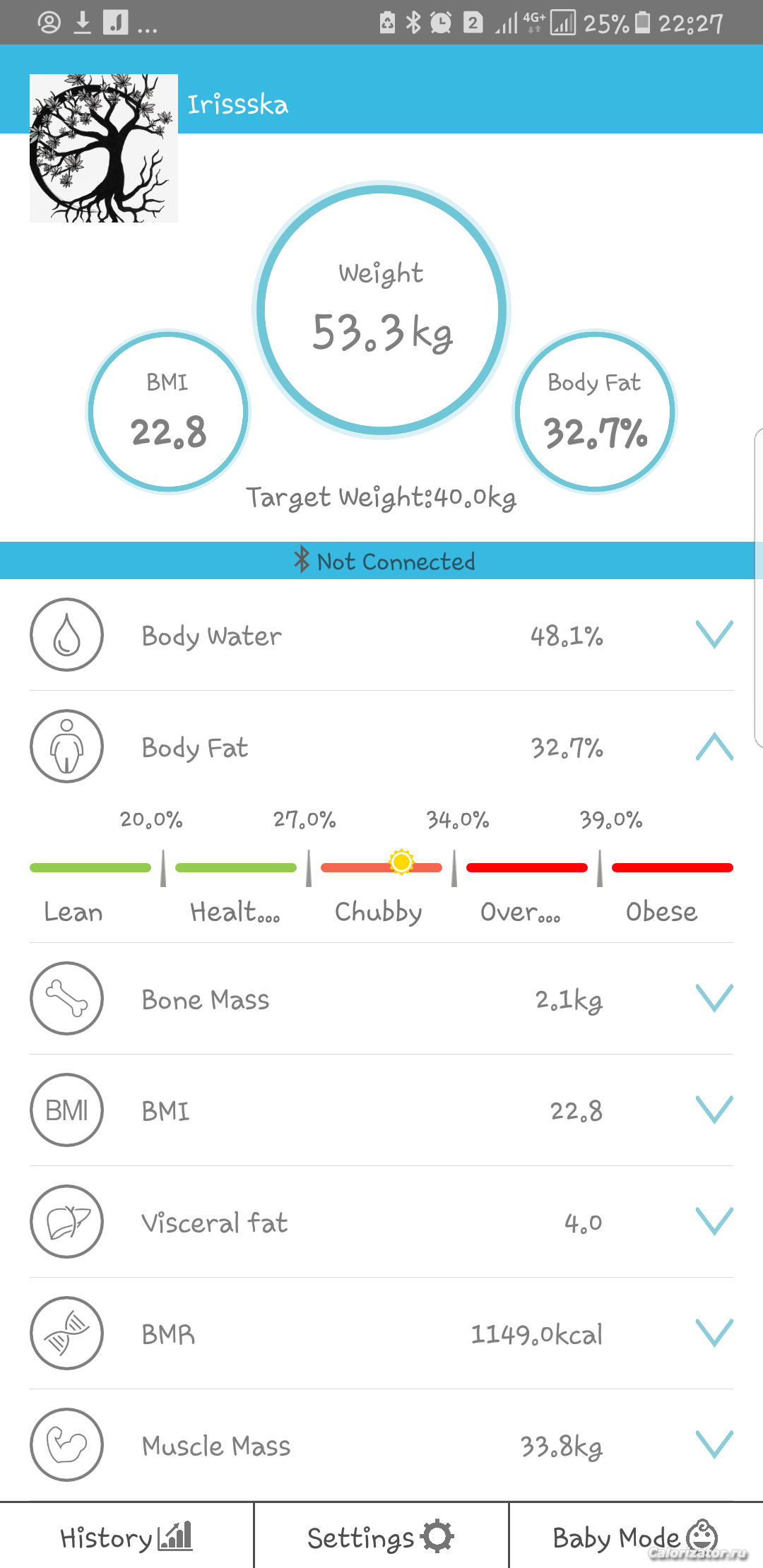Image resolution: width=763 pixels, height=1568 pixels.
Task: Expand the Muscle Mass row
Action: tap(714, 1445)
